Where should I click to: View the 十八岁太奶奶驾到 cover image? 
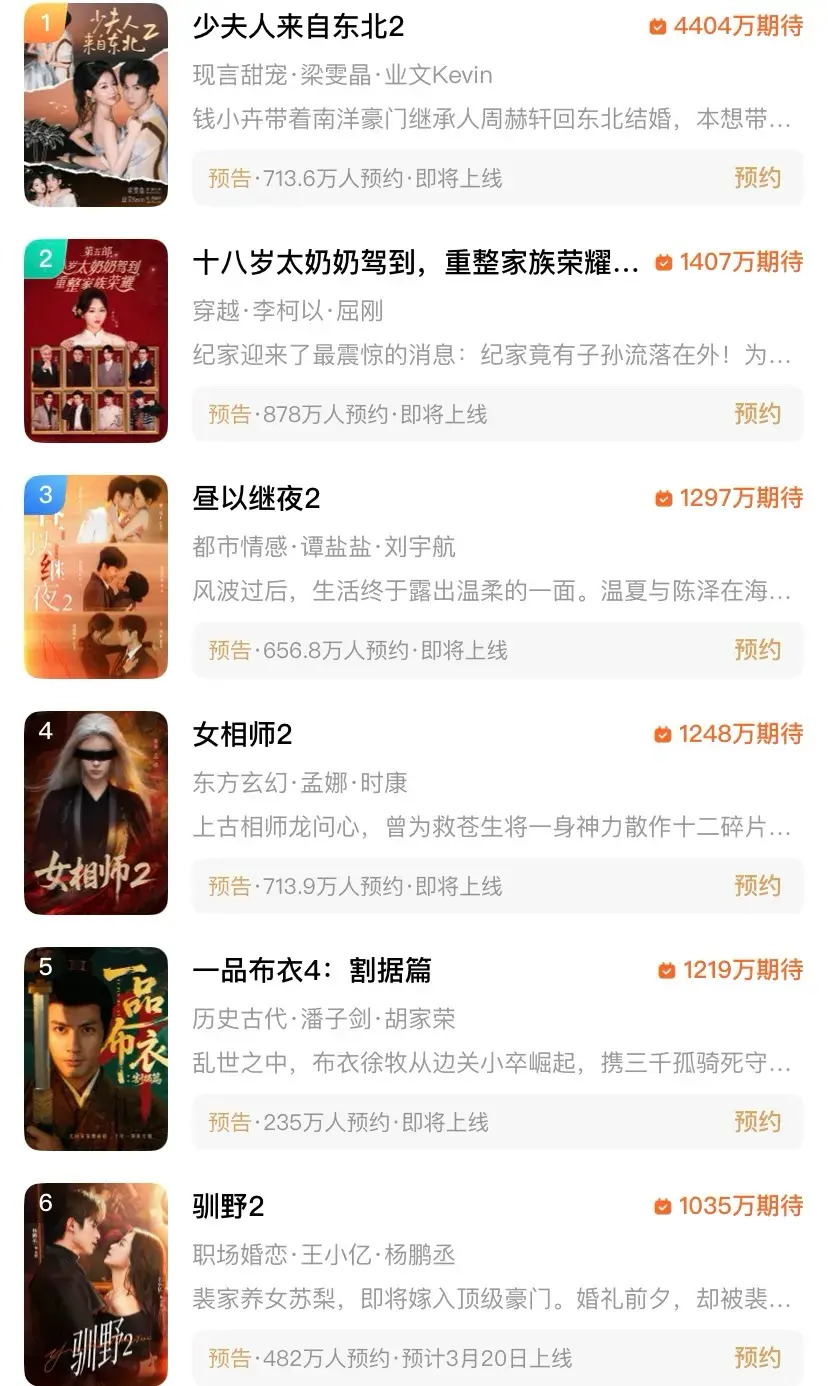pyautogui.click(x=96, y=340)
